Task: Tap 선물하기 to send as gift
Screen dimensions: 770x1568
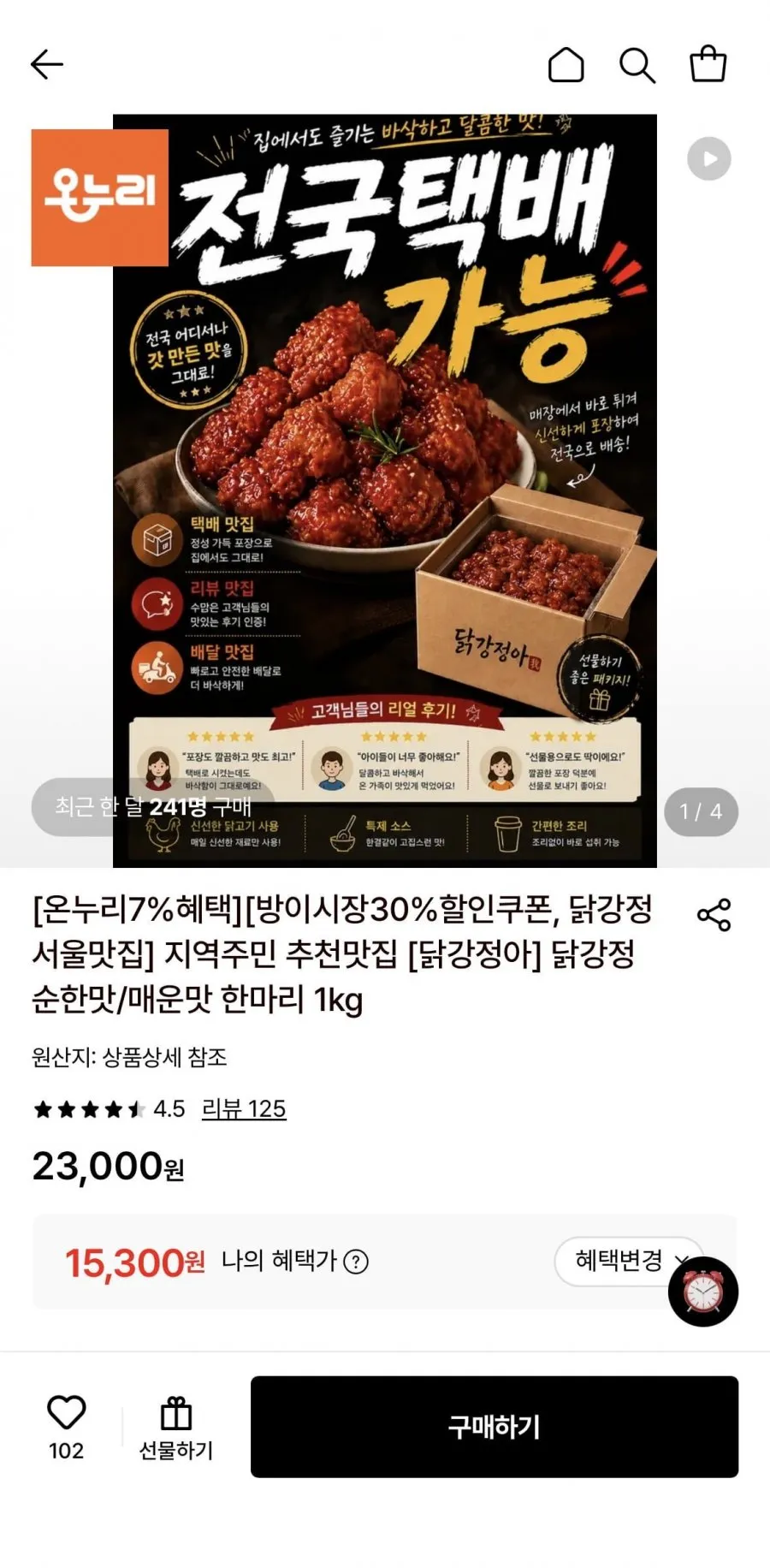Action: tap(176, 1428)
